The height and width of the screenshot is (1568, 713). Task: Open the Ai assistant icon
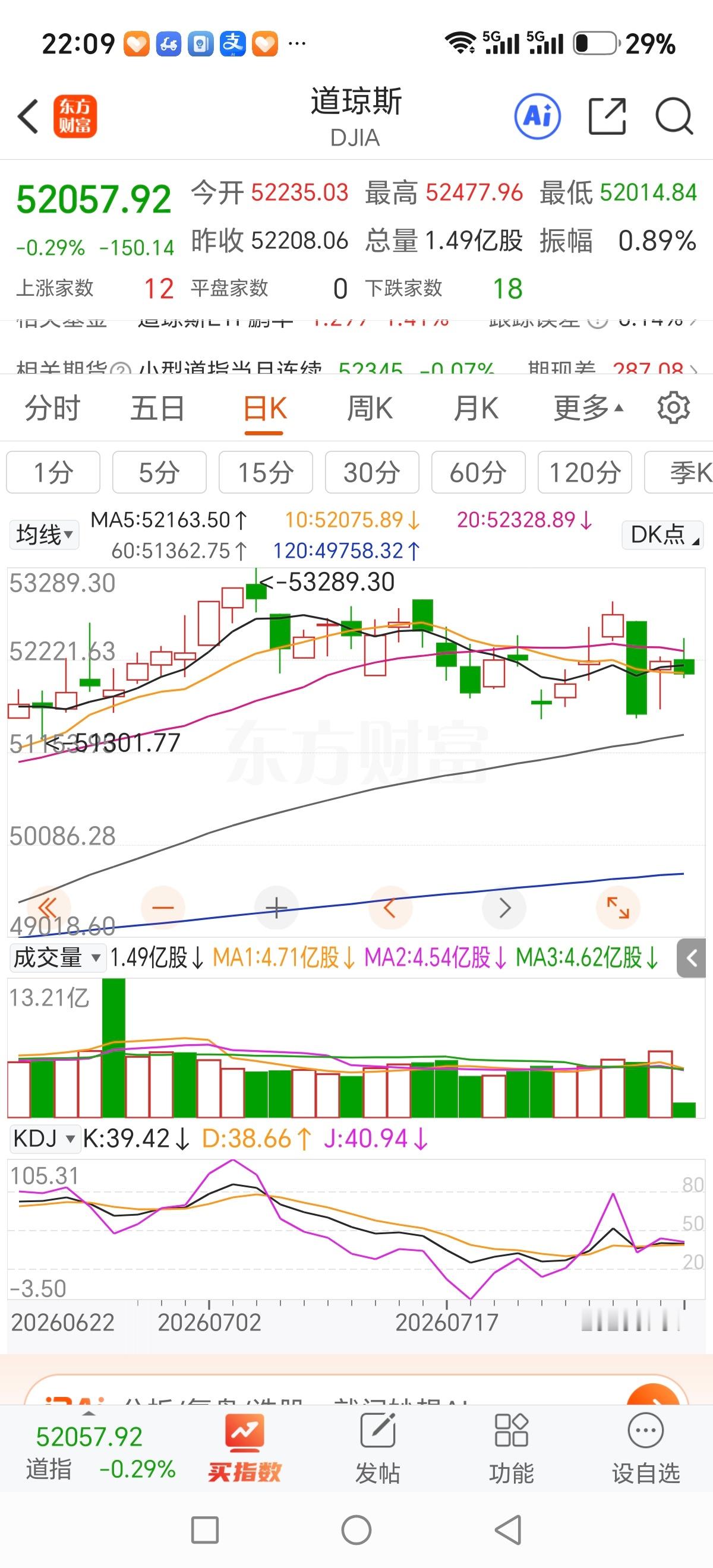(538, 116)
